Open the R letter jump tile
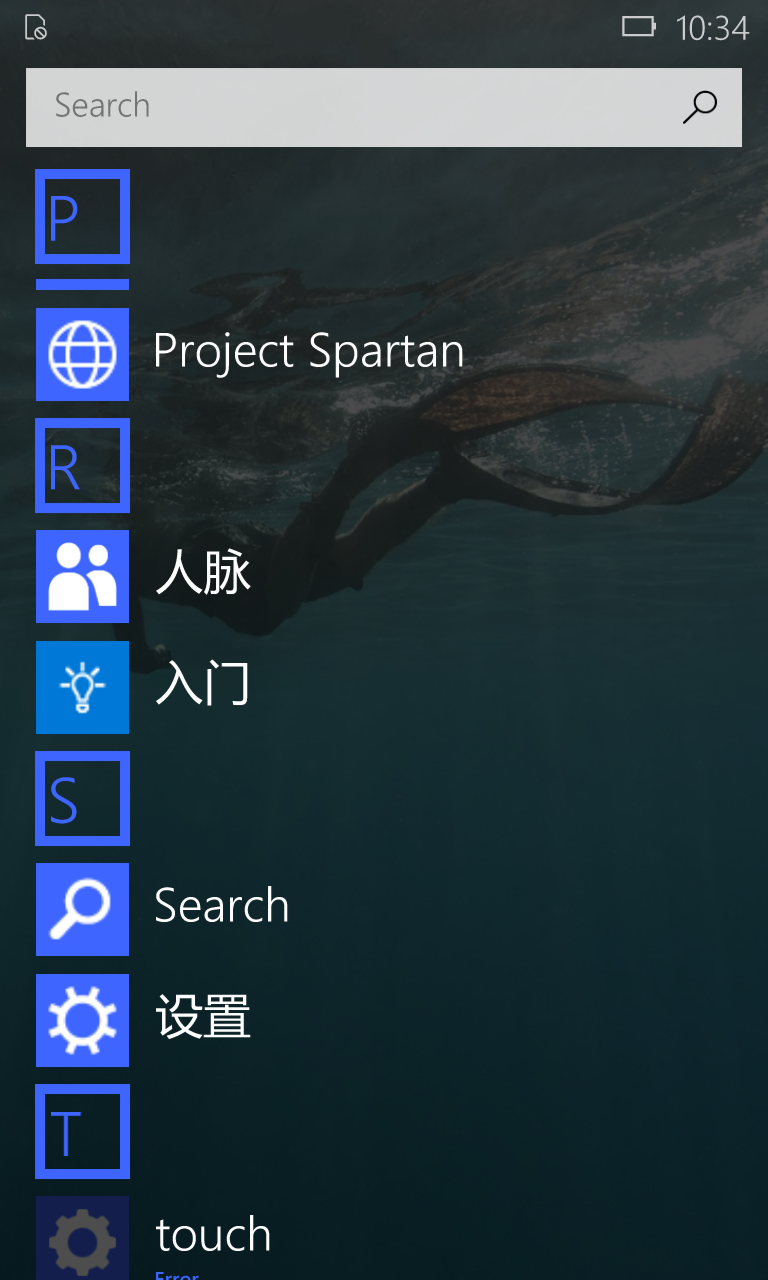This screenshot has height=1280, width=768. pos(82,466)
